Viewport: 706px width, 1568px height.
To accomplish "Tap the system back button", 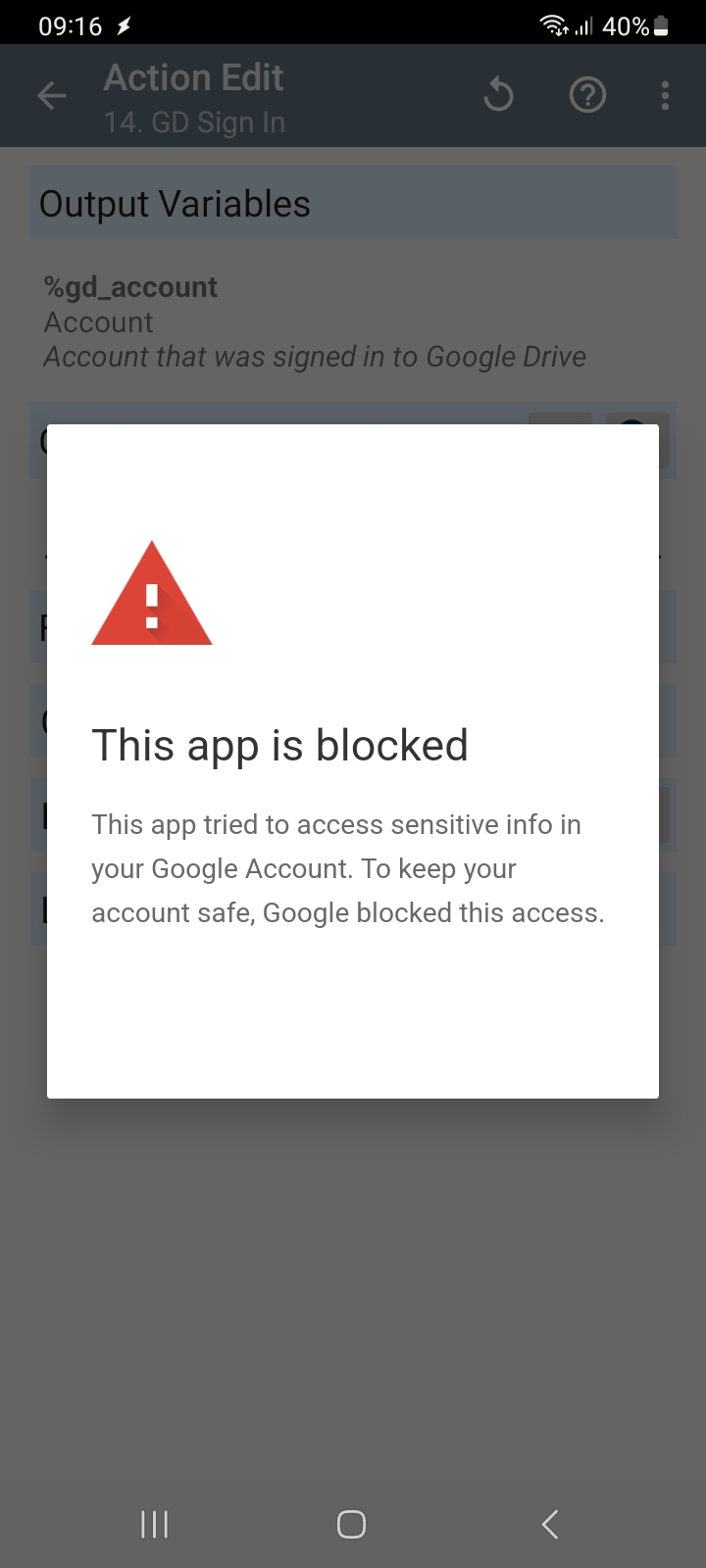I will (550, 1524).
